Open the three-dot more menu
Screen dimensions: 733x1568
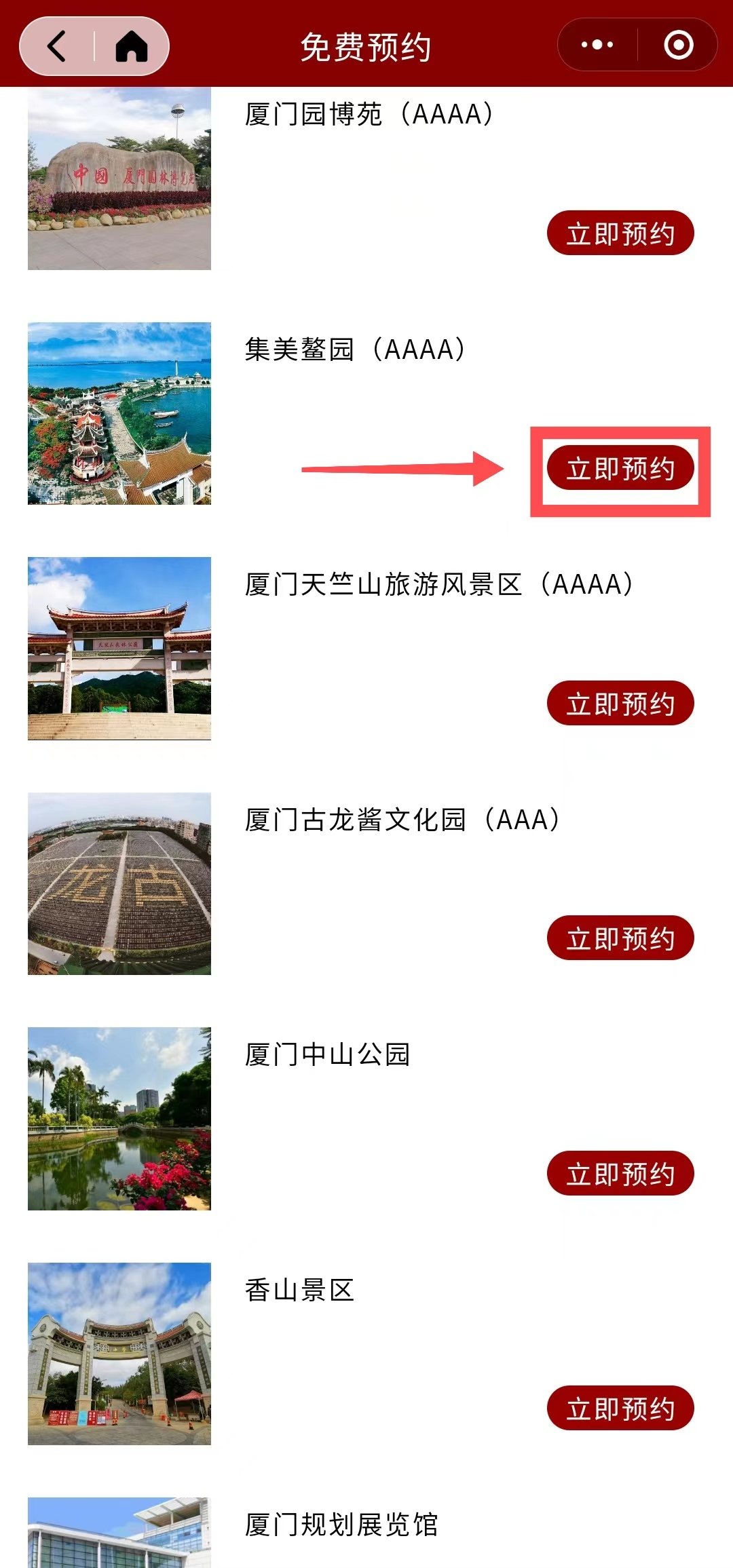(597, 45)
